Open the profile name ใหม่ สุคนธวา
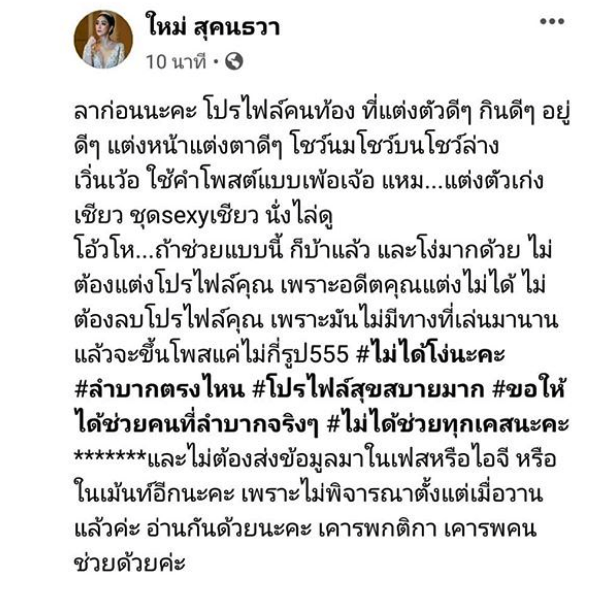The height and width of the screenshot is (590, 614). pyautogui.click(x=213, y=29)
